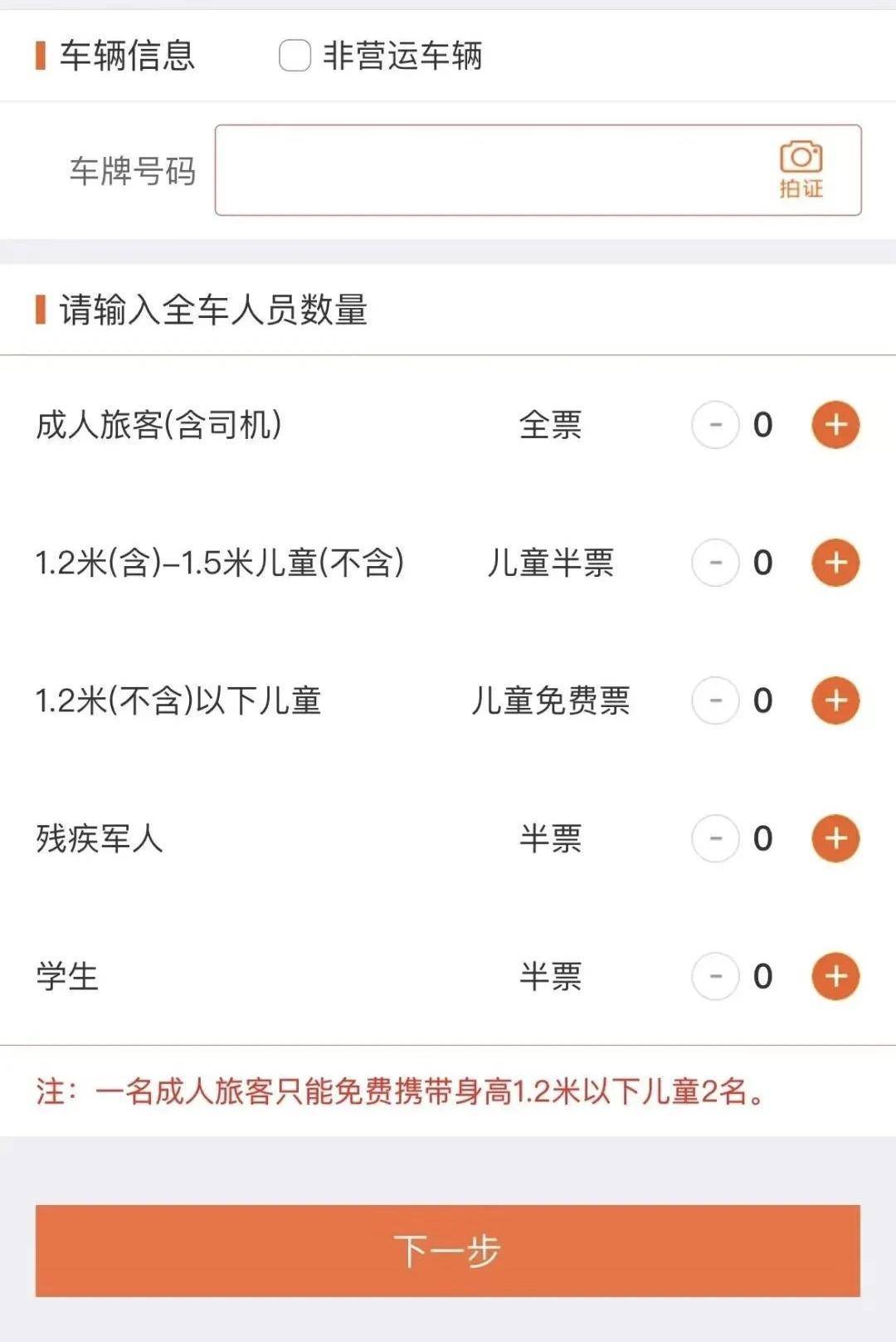Reduce the 儿童半票 ticket count
Image resolution: width=896 pixels, height=1342 pixels.
point(715,563)
